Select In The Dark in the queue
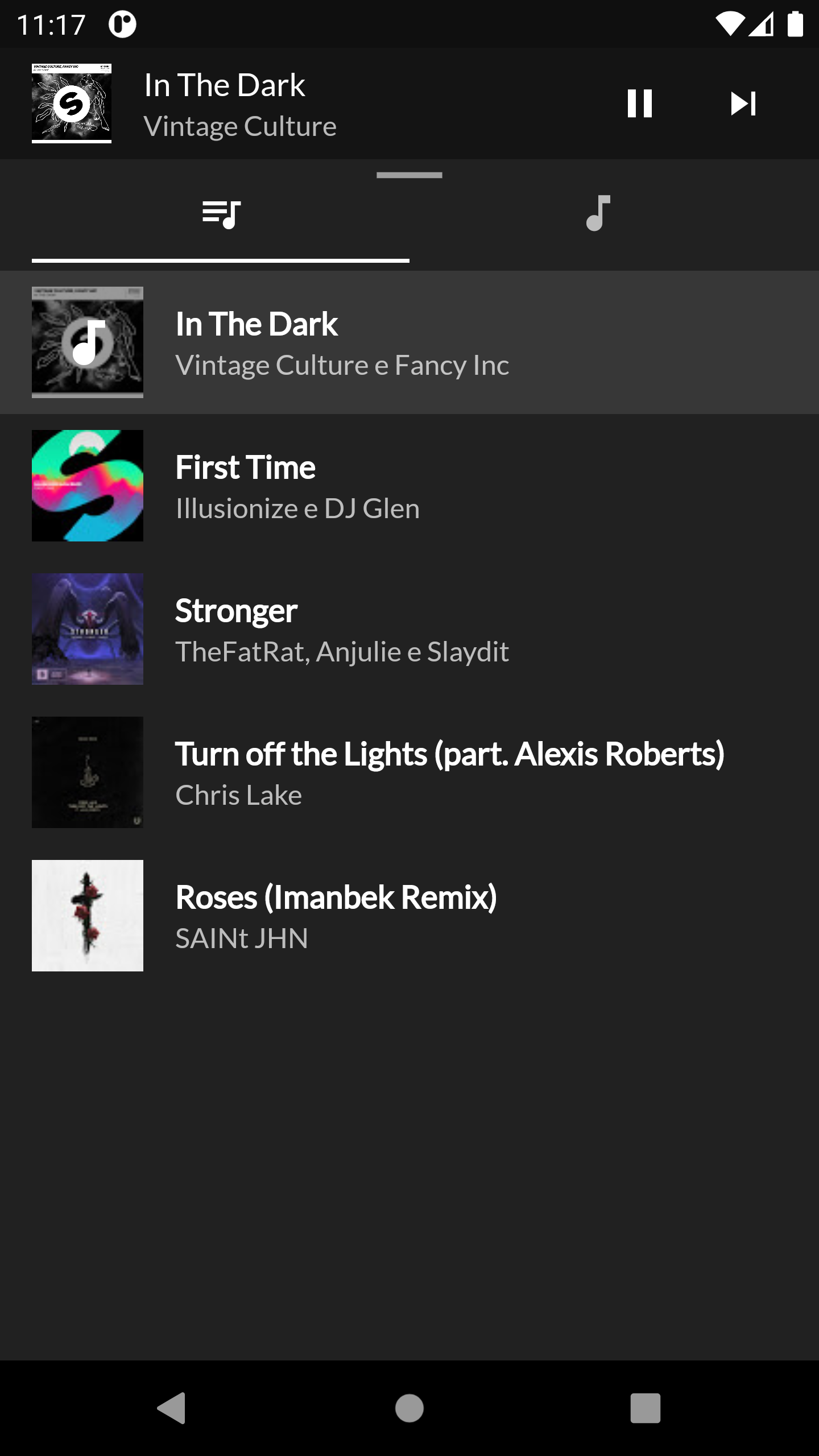819x1456 pixels. point(409,342)
